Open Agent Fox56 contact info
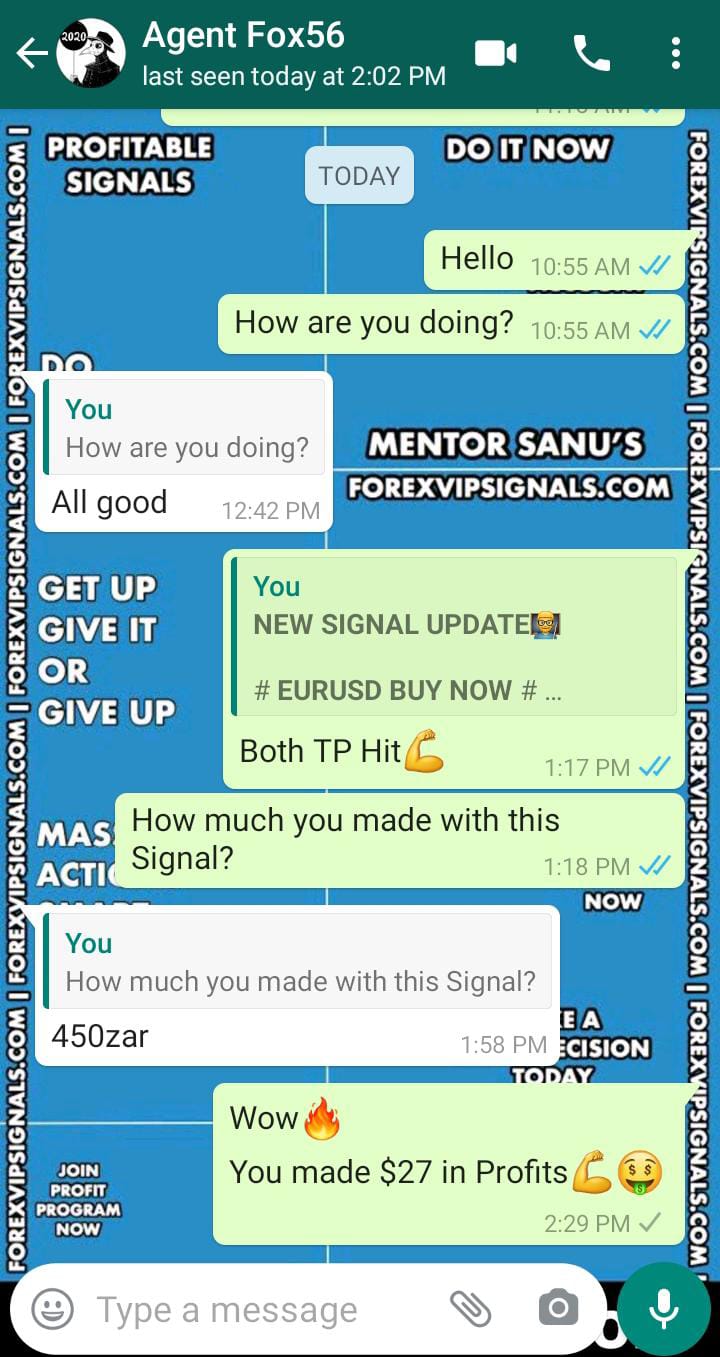 click(x=290, y=54)
